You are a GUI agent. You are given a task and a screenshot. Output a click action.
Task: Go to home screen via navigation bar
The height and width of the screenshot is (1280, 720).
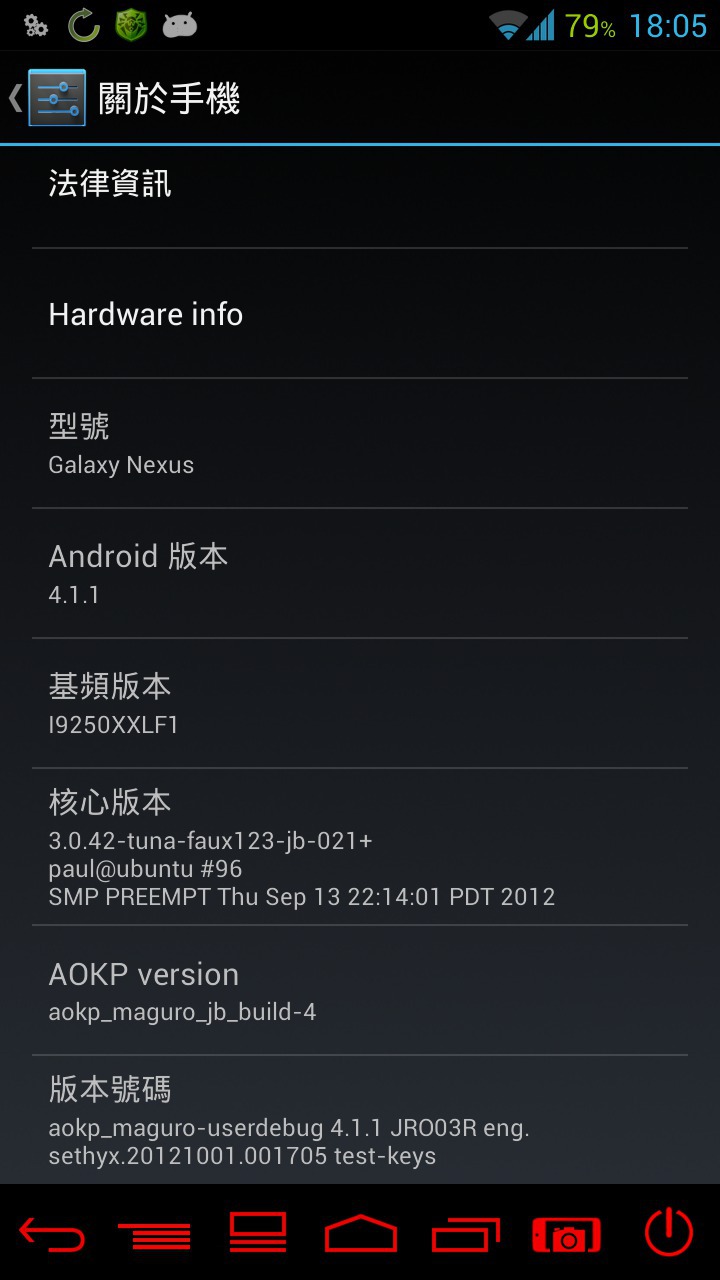pos(361,1233)
